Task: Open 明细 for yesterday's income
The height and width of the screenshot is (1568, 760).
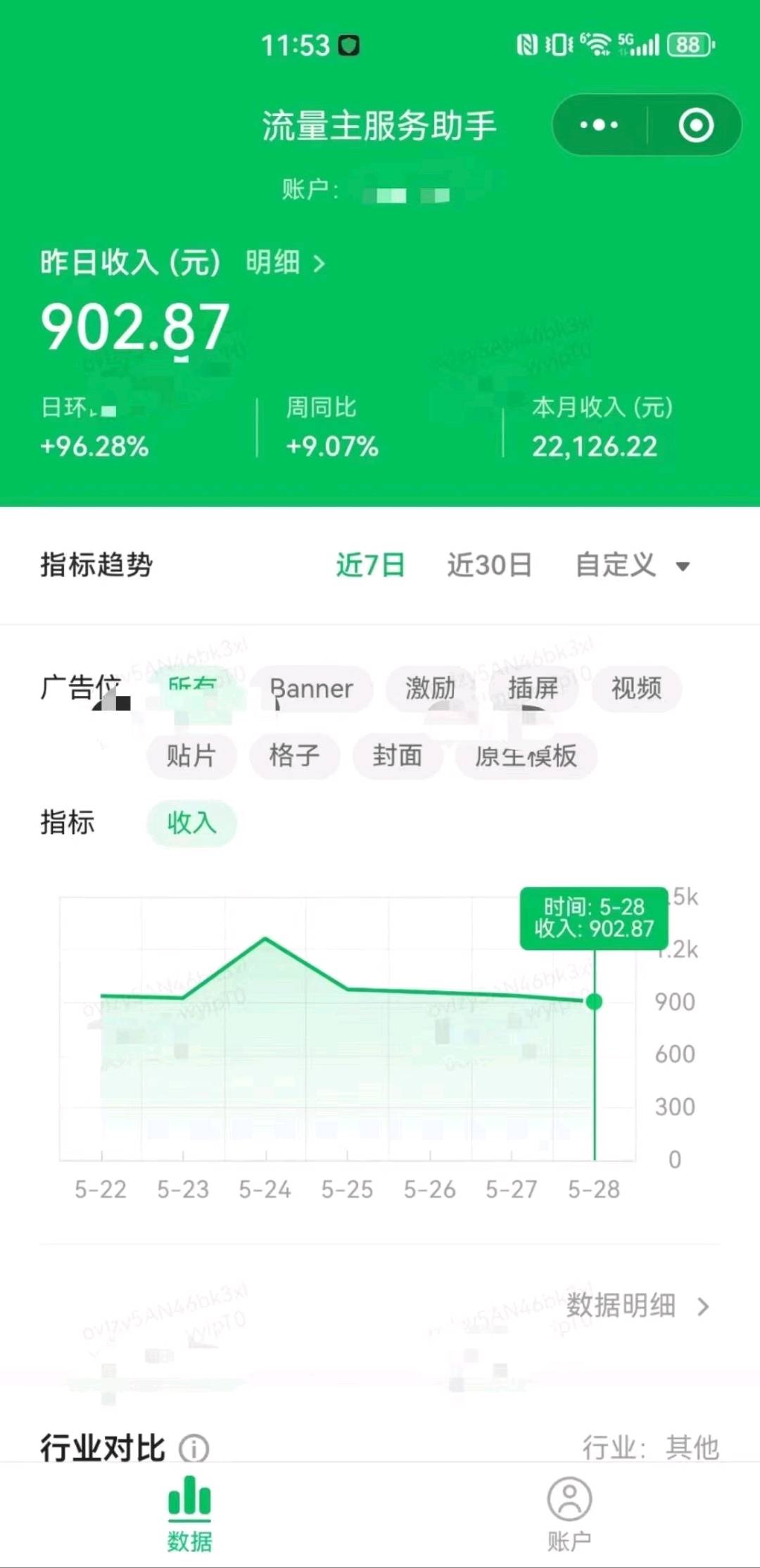Action: (x=286, y=263)
